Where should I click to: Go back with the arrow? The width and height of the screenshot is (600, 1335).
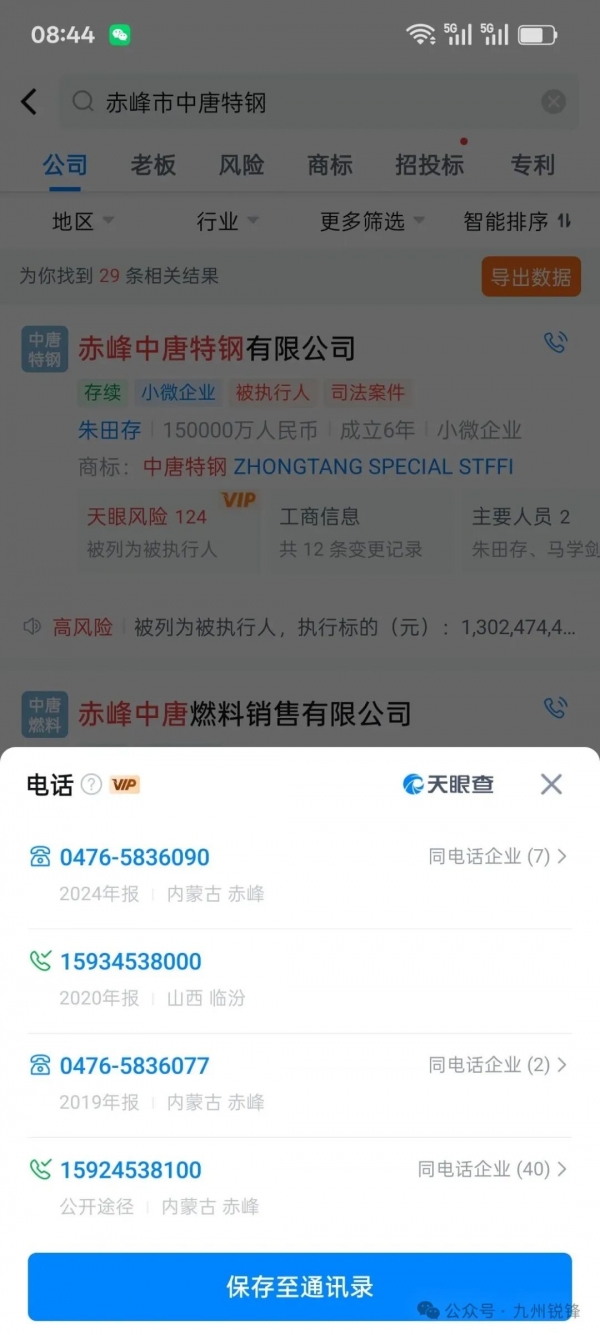point(29,101)
